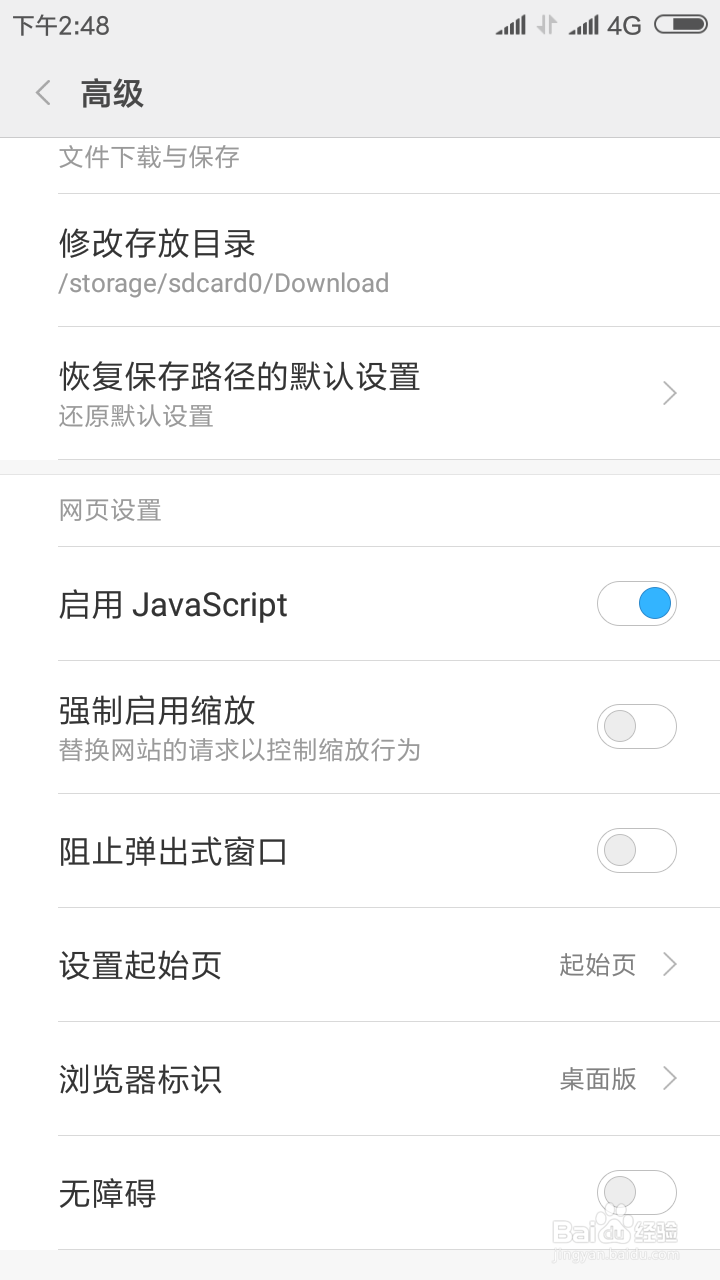Click the back arrow to exit 高级 settings
Screen dimensions: 720x1280
coord(41,92)
